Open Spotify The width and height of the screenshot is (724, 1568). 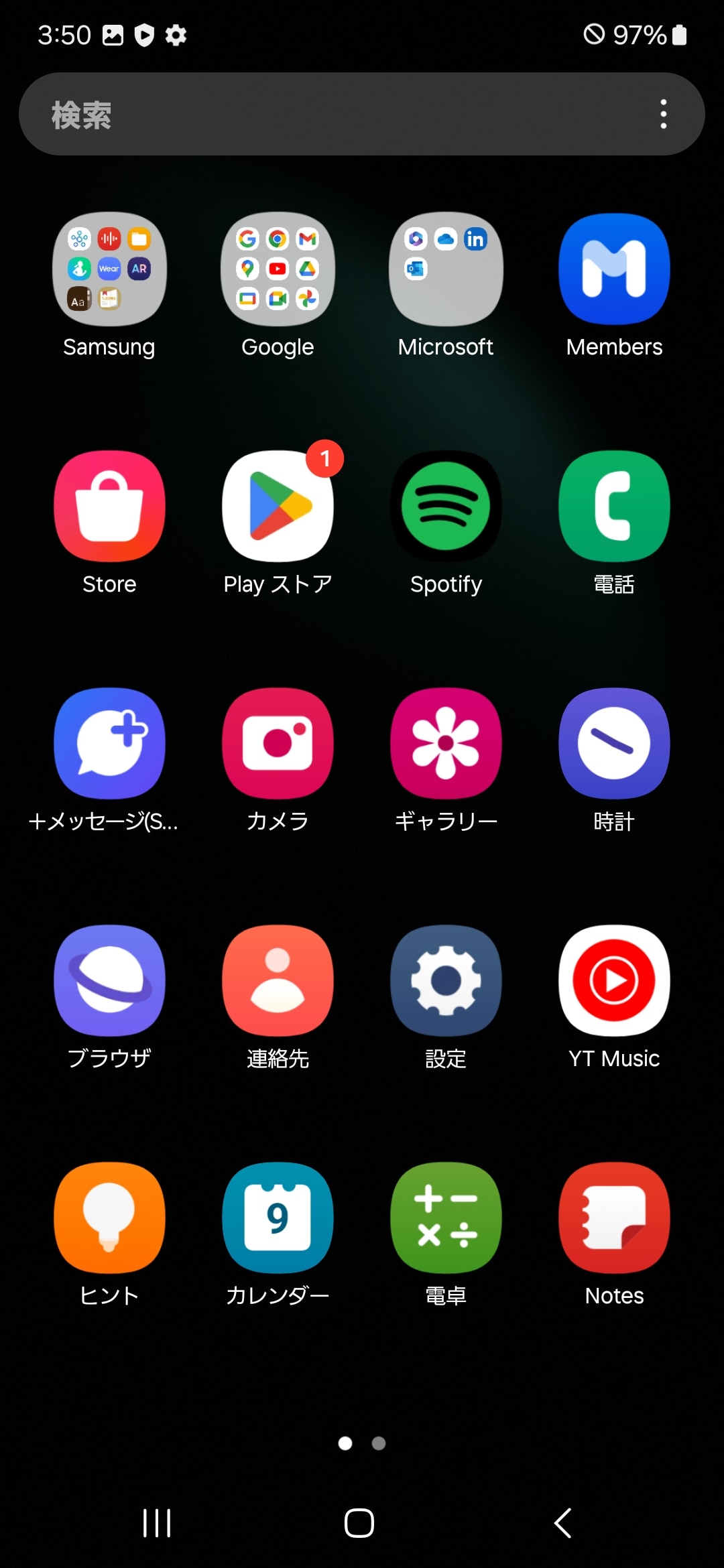coord(446,507)
